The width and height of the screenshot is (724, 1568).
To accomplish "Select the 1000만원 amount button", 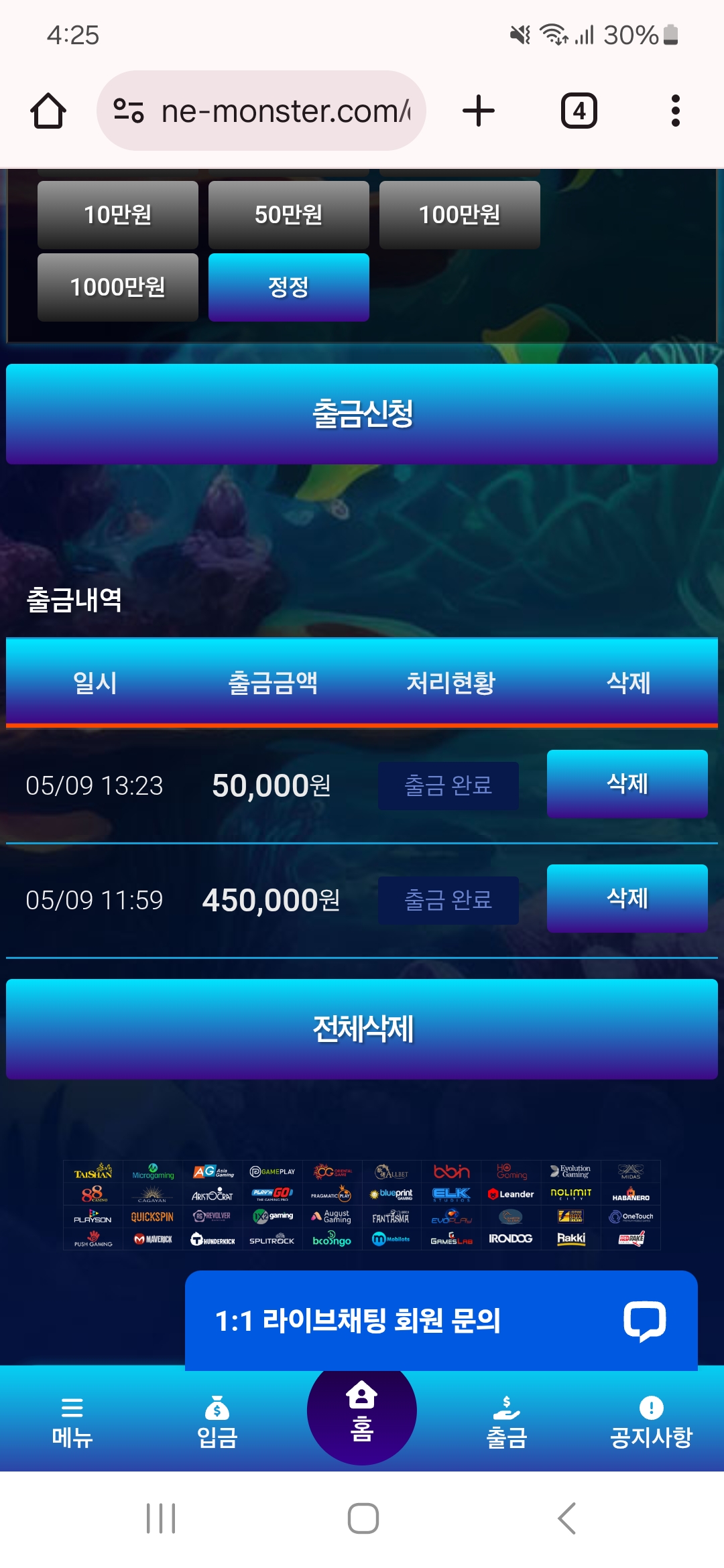I will [x=118, y=287].
